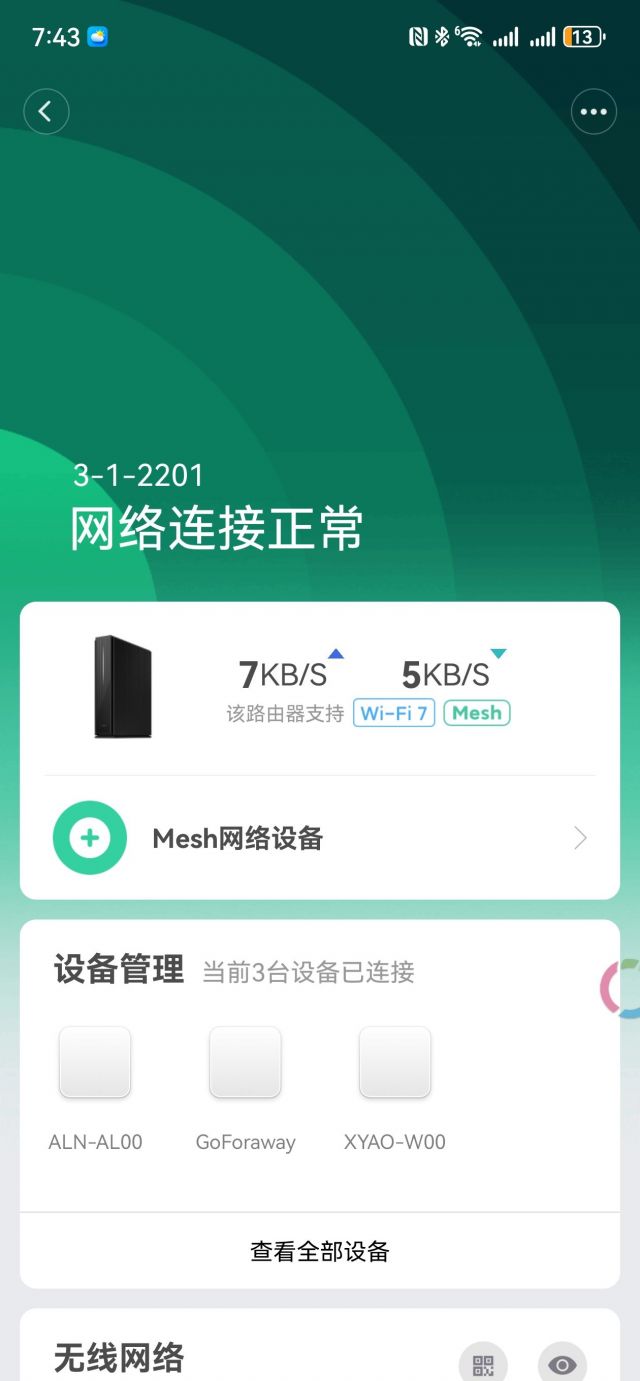Viewport: 640px width, 1381px height.
Task: Open the three-dot overflow menu
Action: tap(593, 112)
